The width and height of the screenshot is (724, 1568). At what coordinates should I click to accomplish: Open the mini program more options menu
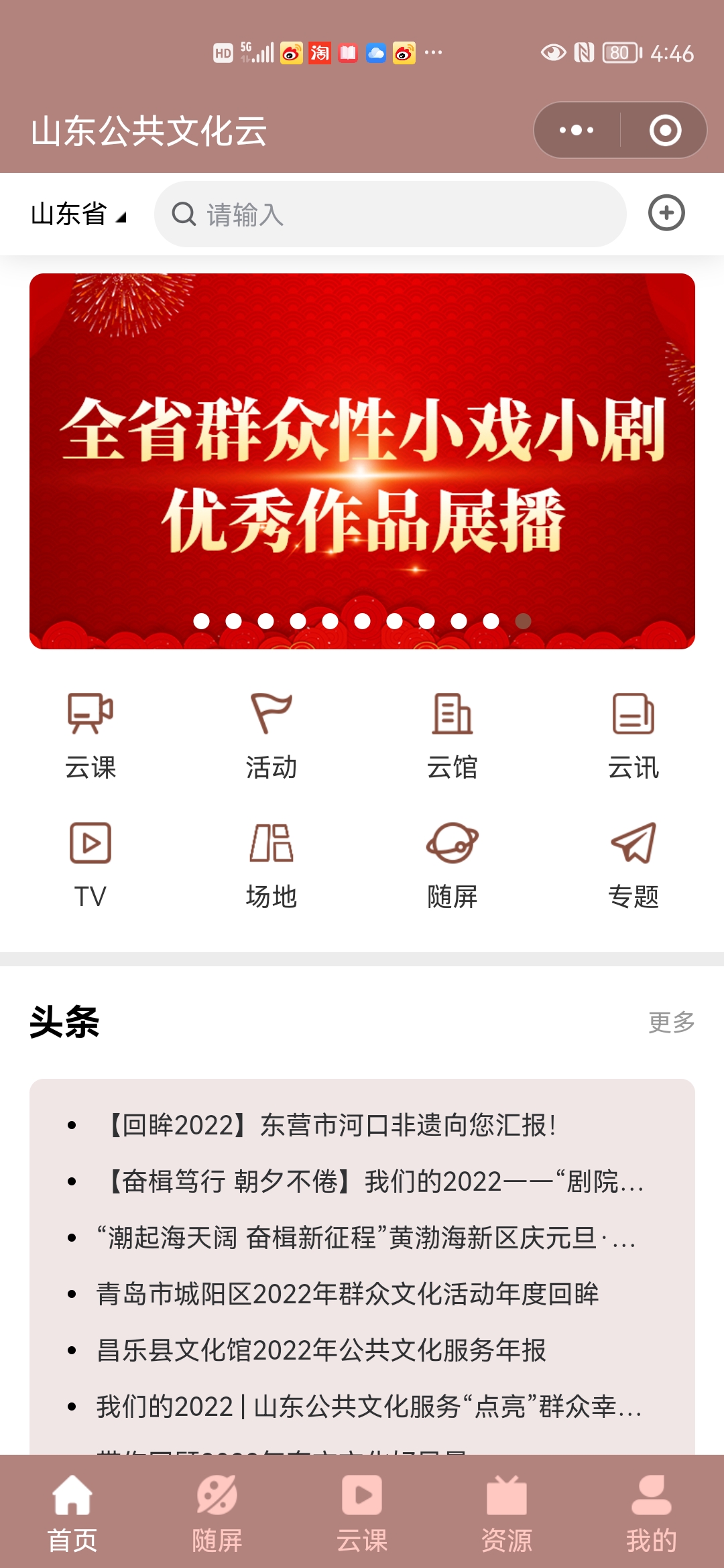(x=577, y=130)
